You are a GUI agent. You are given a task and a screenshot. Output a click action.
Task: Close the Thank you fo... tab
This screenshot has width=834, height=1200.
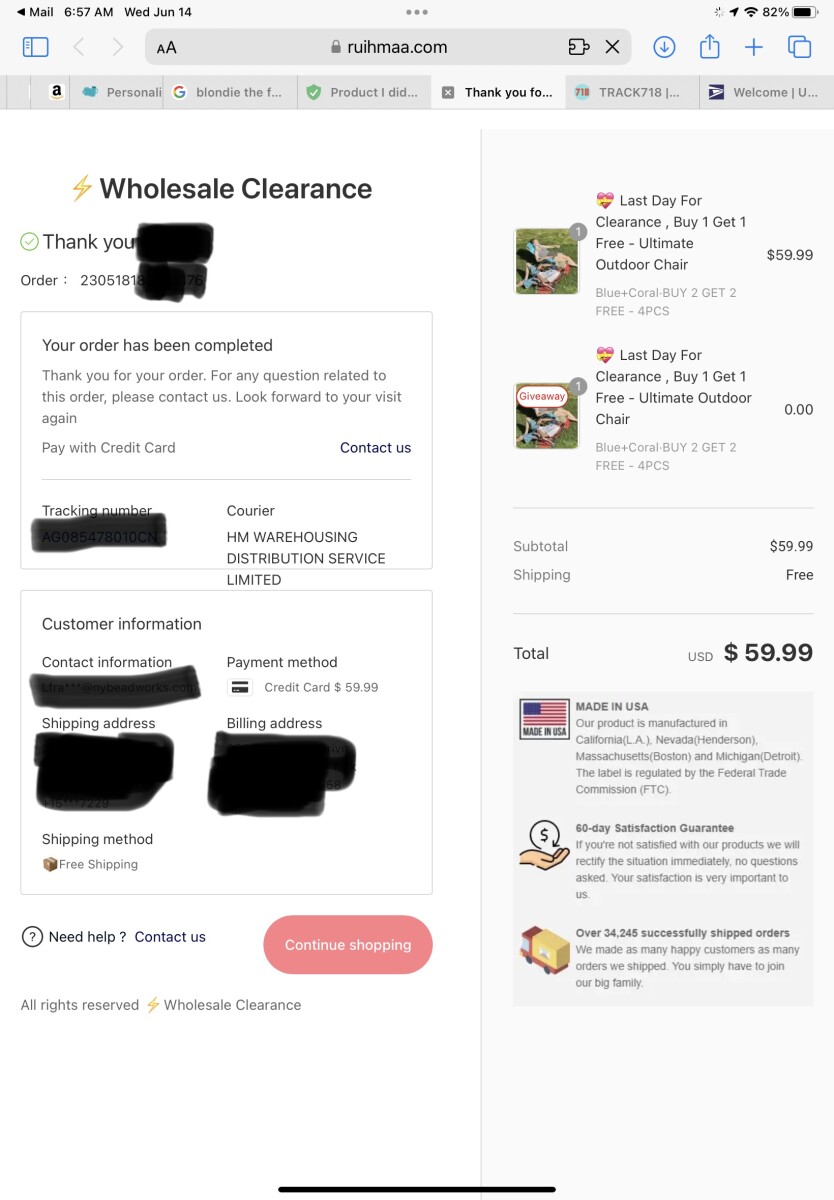click(x=447, y=92)
